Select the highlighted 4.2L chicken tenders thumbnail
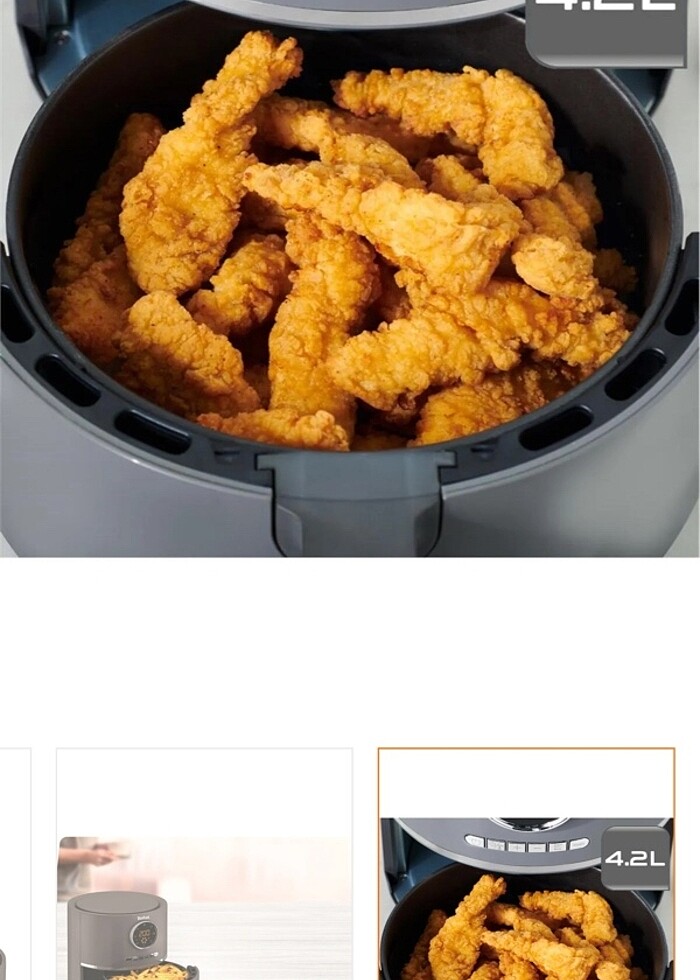 pyautogui.click(x=526, y=864)
